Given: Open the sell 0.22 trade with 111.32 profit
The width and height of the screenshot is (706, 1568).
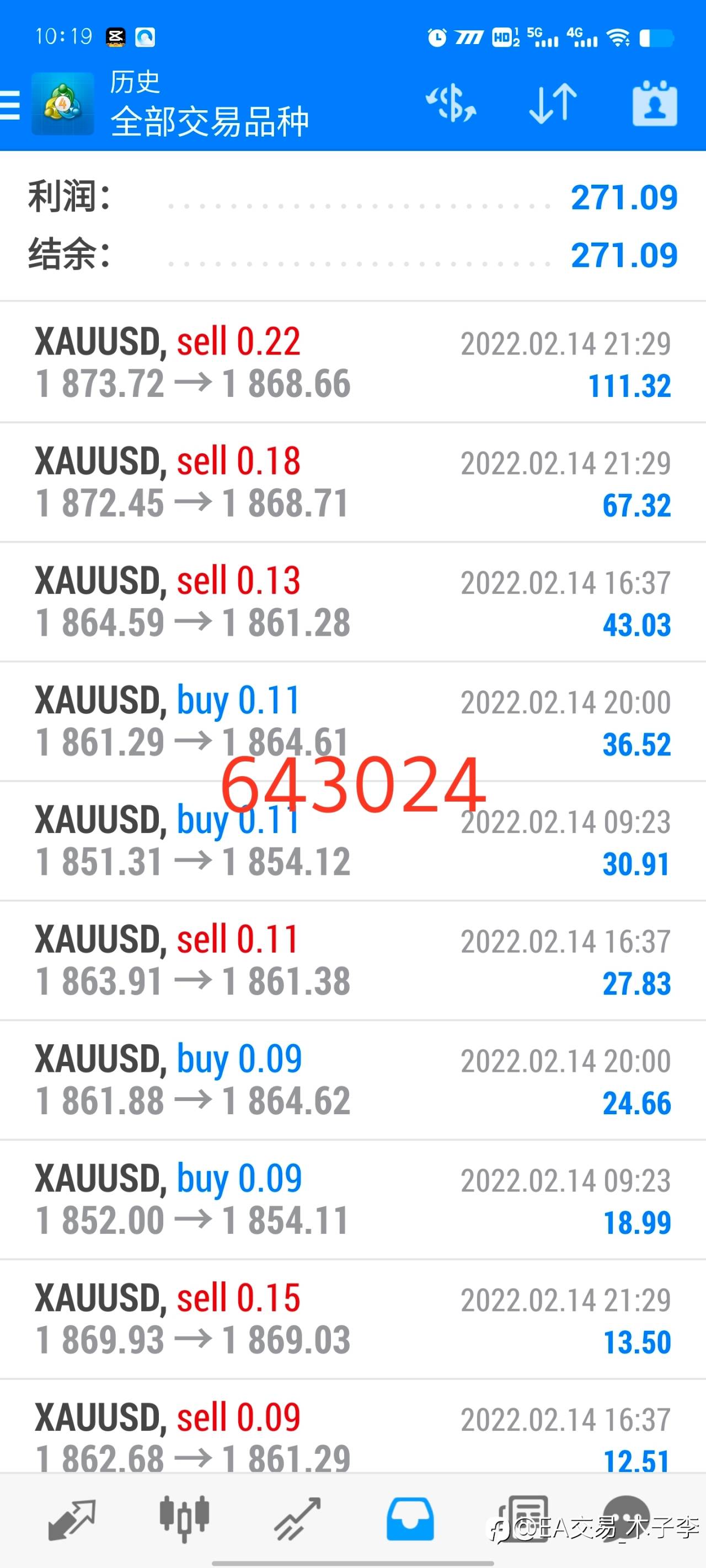Looking at the screenshot, I should [x=352, y=362].
